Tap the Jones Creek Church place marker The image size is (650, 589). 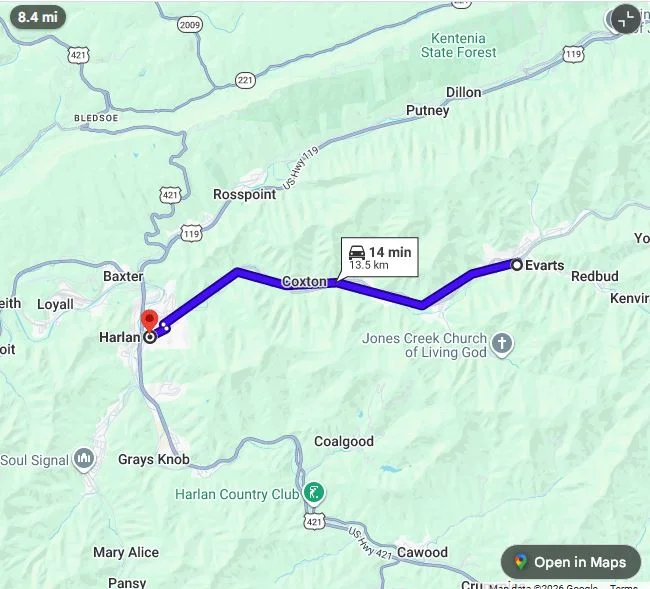point(503,345)
